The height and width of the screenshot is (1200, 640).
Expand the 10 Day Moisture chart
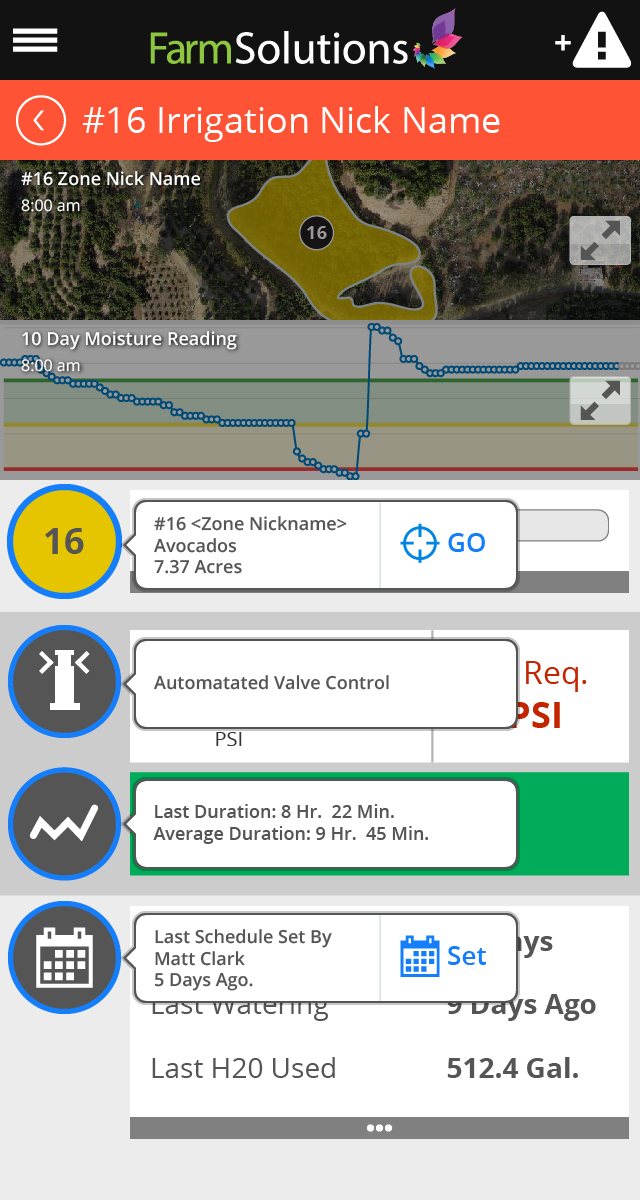coord(600,401)
